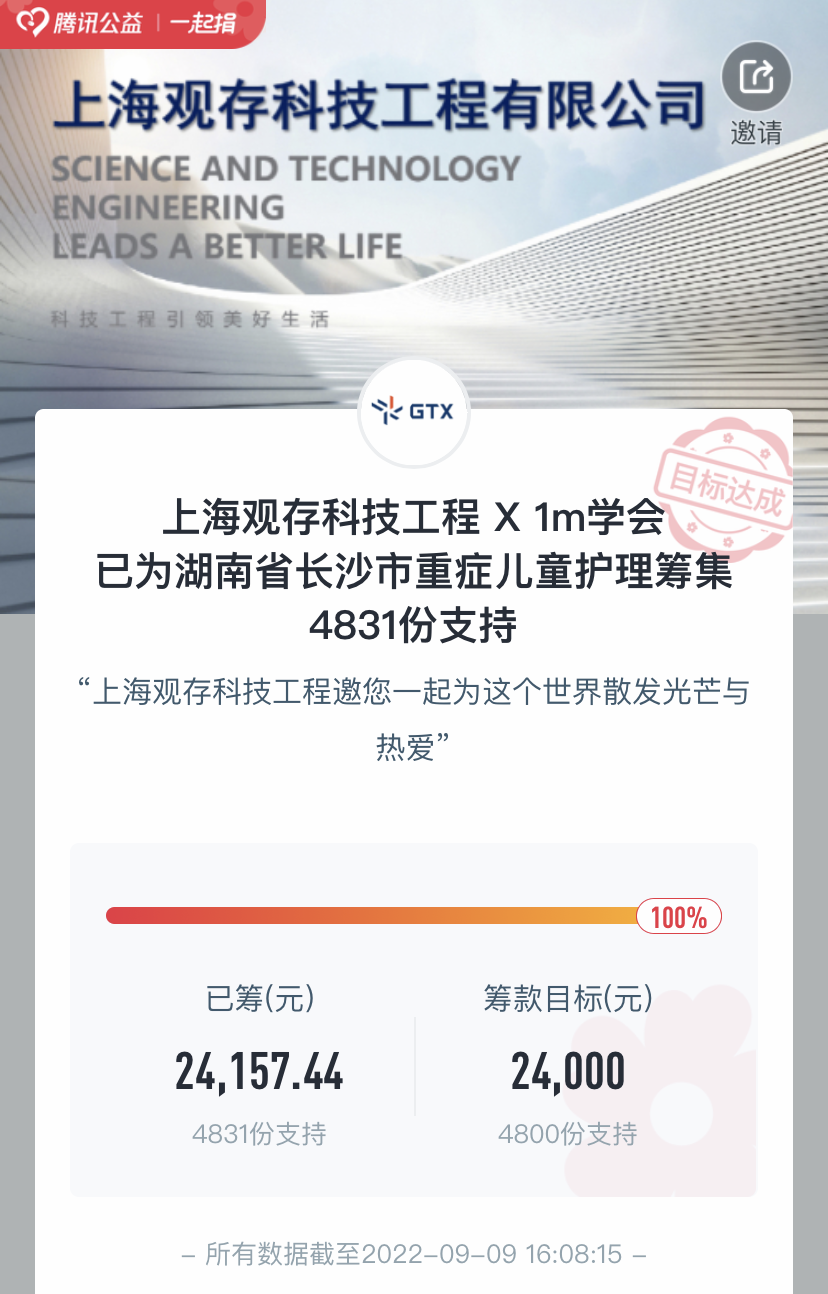This screenshot has height=1294, width=828.
Task: Tap the 邀请 share icon
Action: [x=756, y=77]
